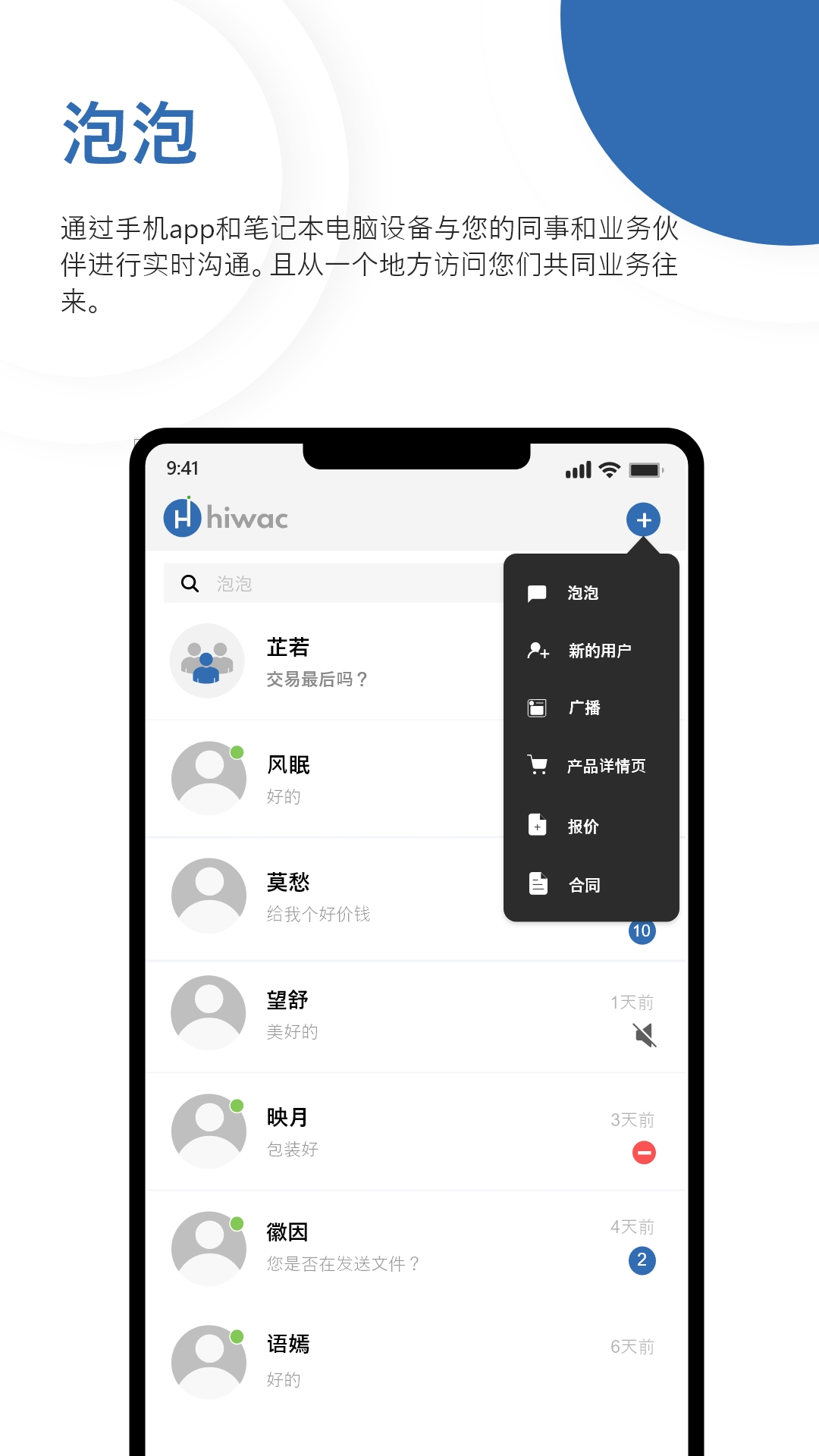Select the 泡泡 entry in the popup menu
This screenshot has height=1456, width=819.
pos(581,592)
